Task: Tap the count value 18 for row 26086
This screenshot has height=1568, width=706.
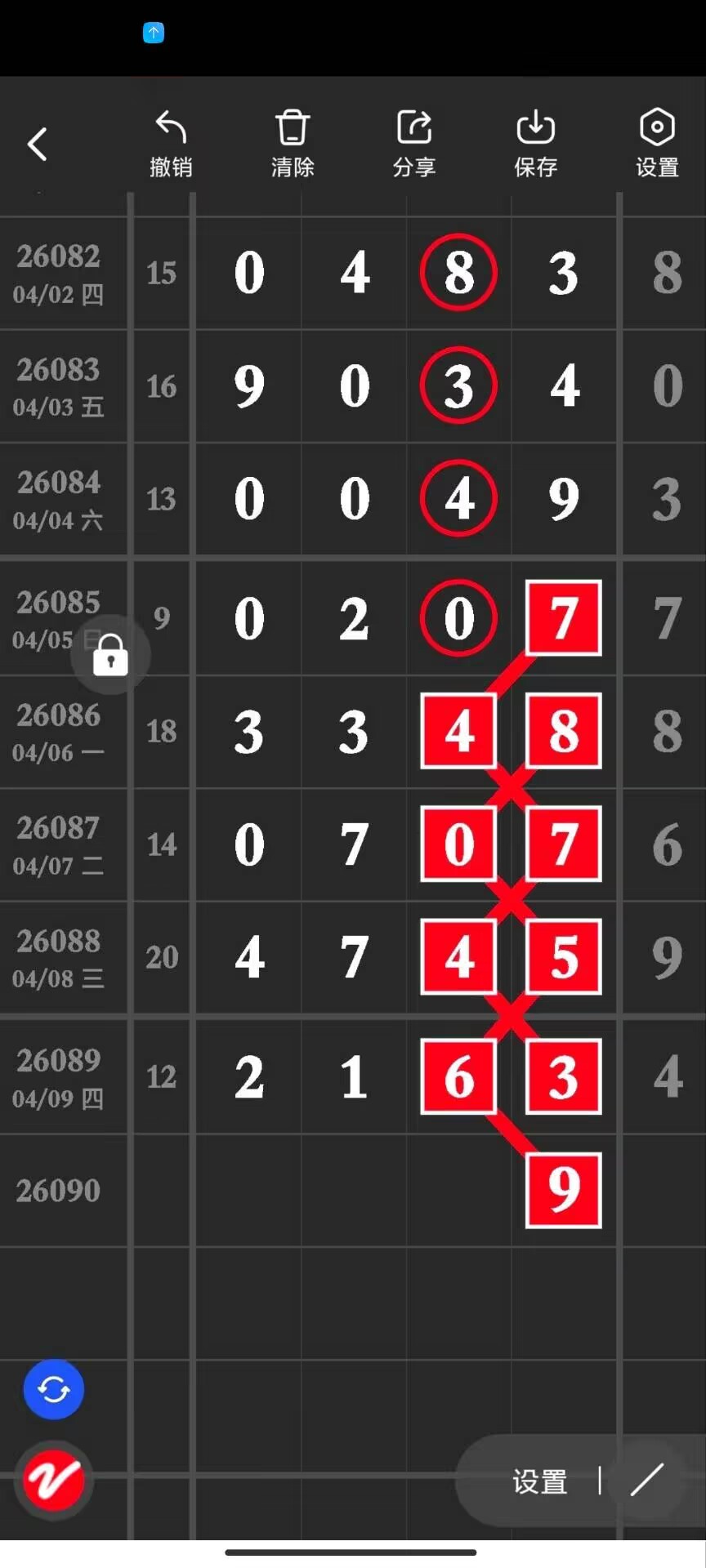Action: [161, 732]
